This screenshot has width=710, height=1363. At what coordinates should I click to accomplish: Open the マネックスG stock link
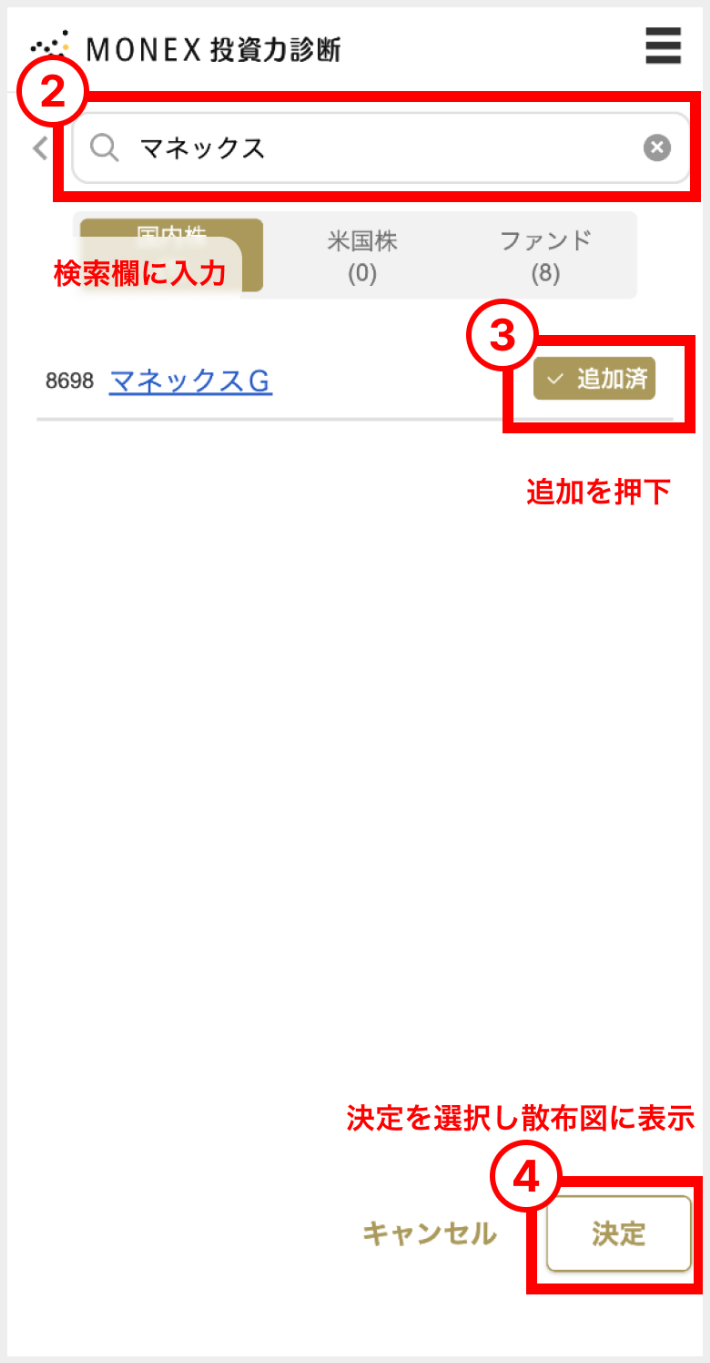coord(190,381)
